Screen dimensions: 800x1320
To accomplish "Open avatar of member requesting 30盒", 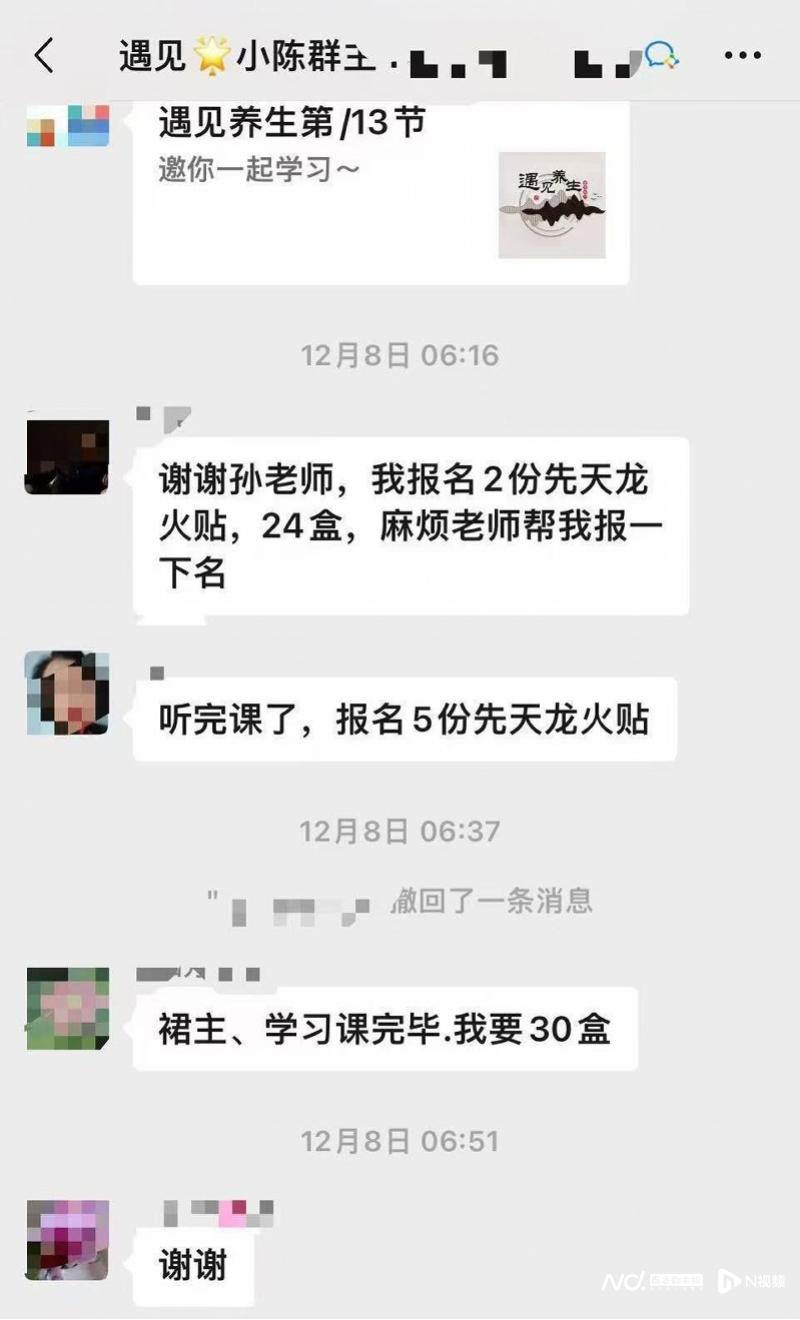I will [x=67, y=1008].
